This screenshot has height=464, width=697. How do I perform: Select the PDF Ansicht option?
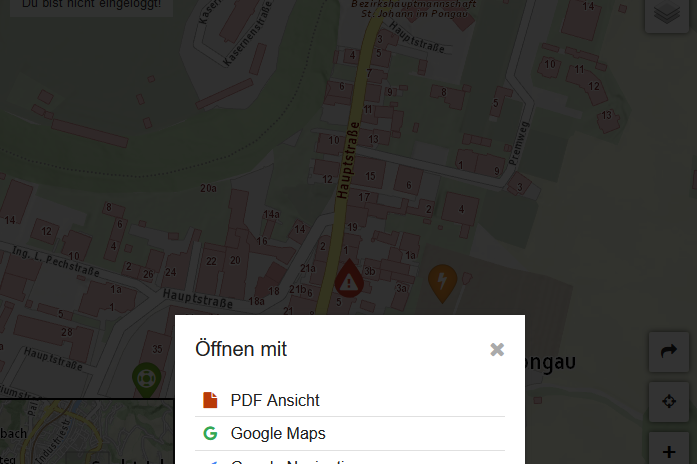275,400
